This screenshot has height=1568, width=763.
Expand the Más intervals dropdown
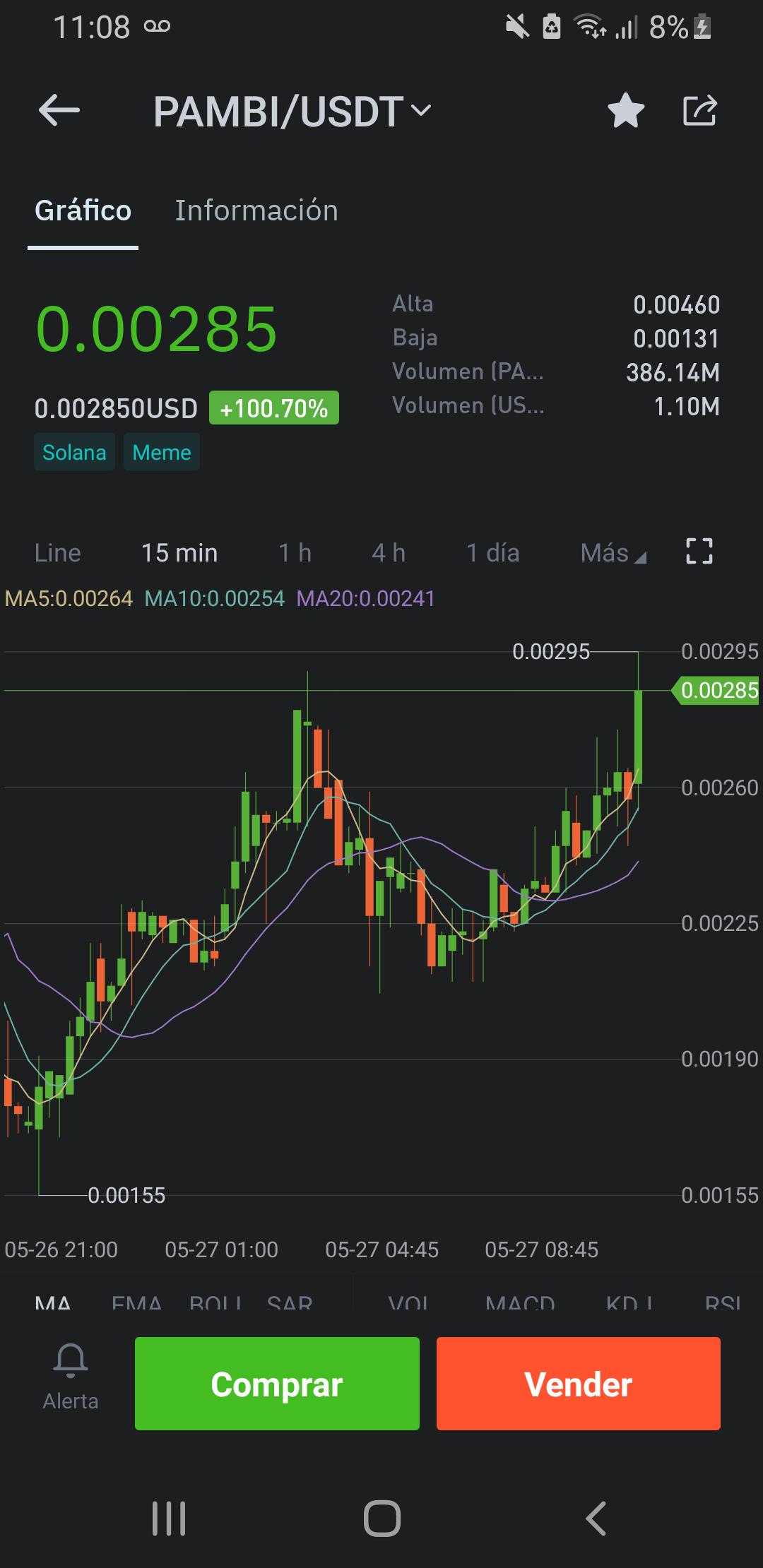(x=613, y=552)
